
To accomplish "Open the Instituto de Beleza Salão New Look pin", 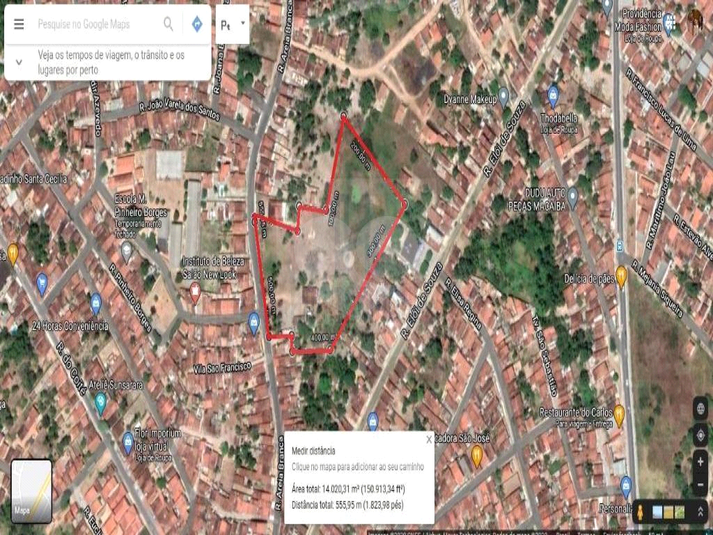I will coord(196,291).
